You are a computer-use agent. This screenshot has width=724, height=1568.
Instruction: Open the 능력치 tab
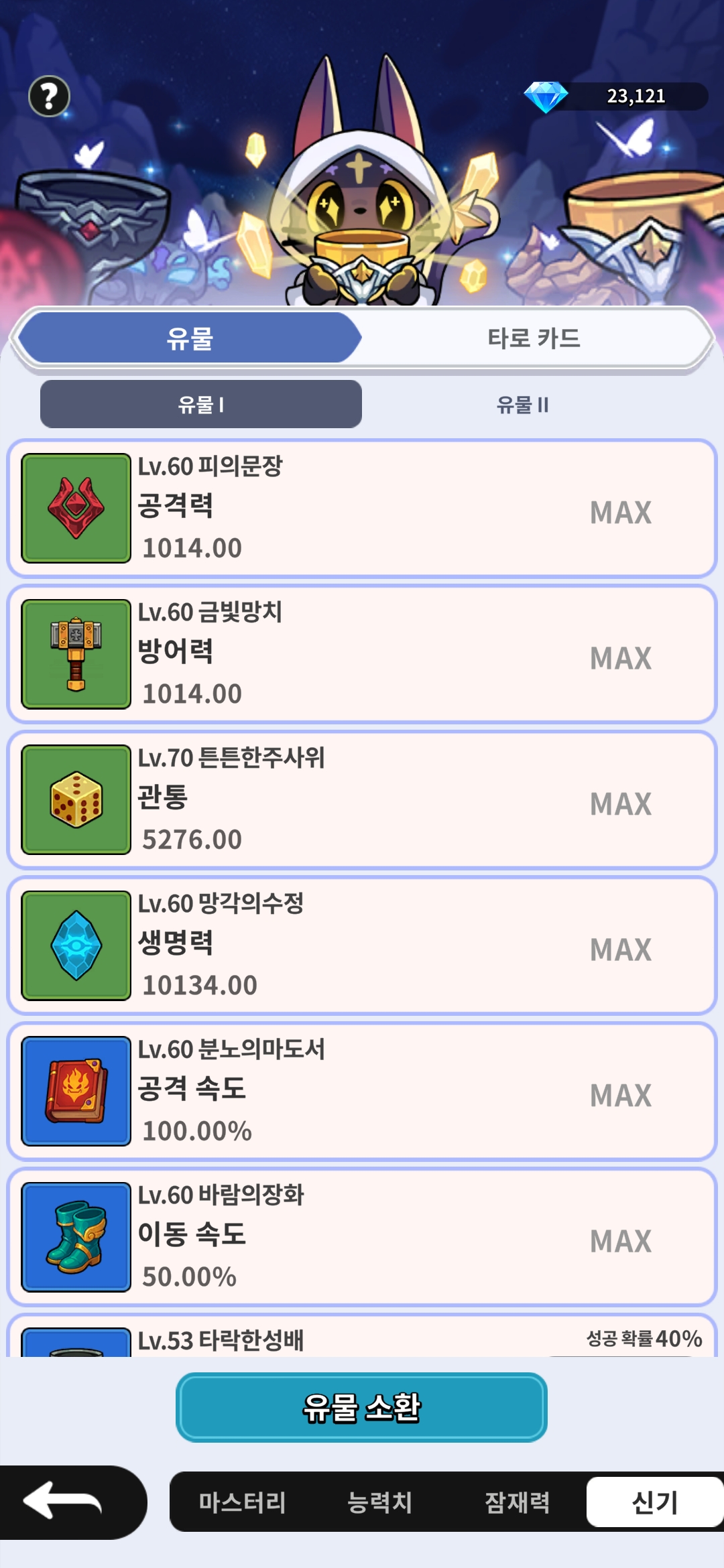tap(379, 1502)
